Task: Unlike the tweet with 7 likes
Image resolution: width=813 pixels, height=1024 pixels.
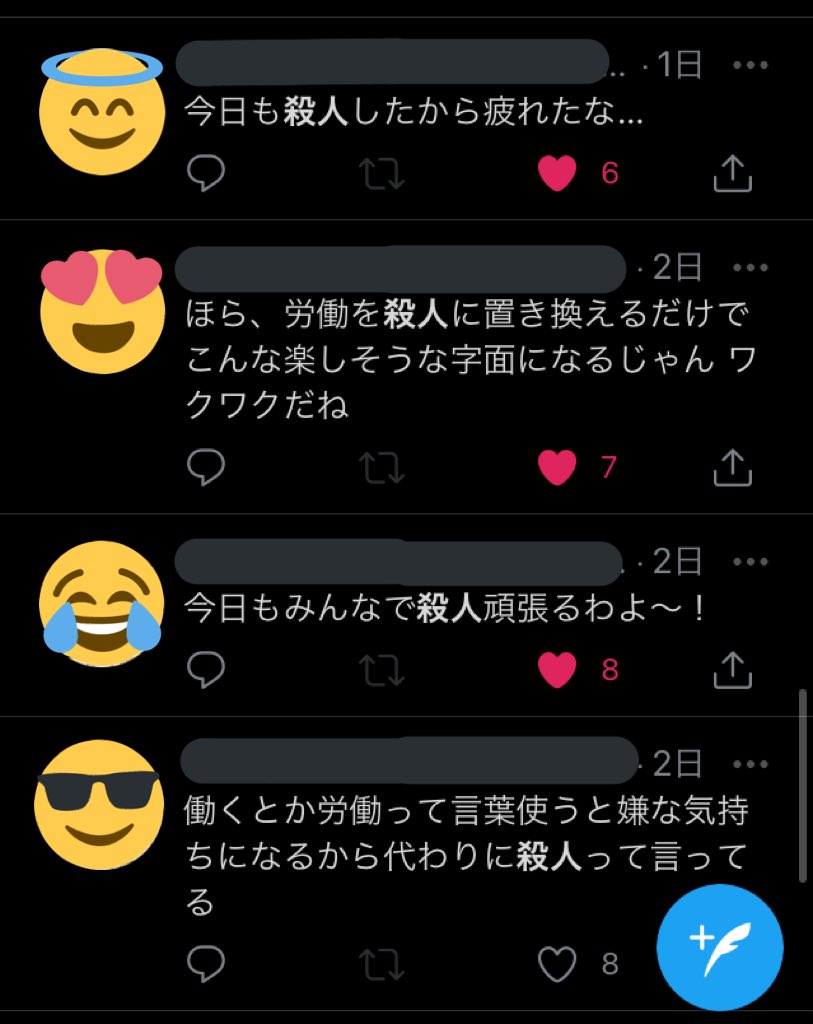Action: (557, 466)
